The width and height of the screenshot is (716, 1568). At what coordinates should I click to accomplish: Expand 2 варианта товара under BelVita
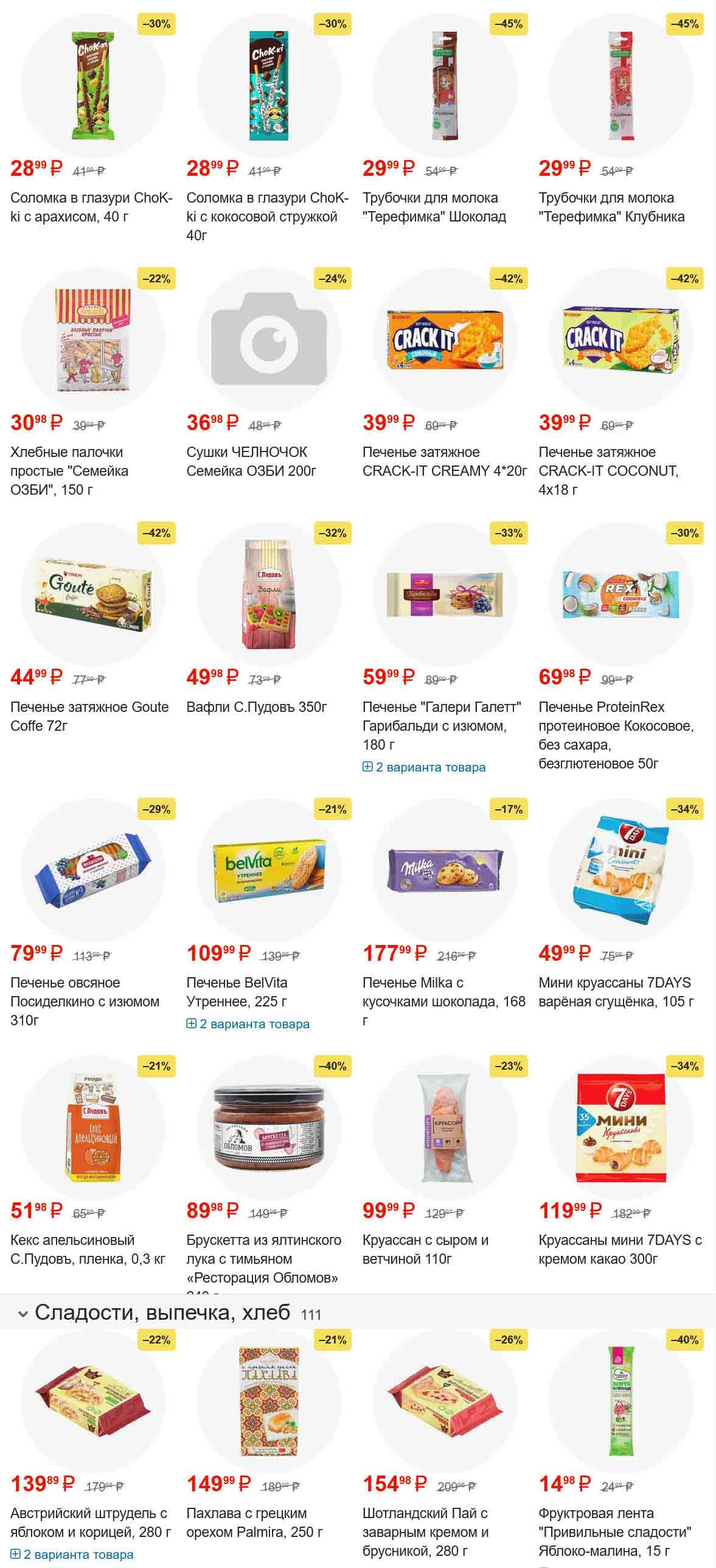248,1024
